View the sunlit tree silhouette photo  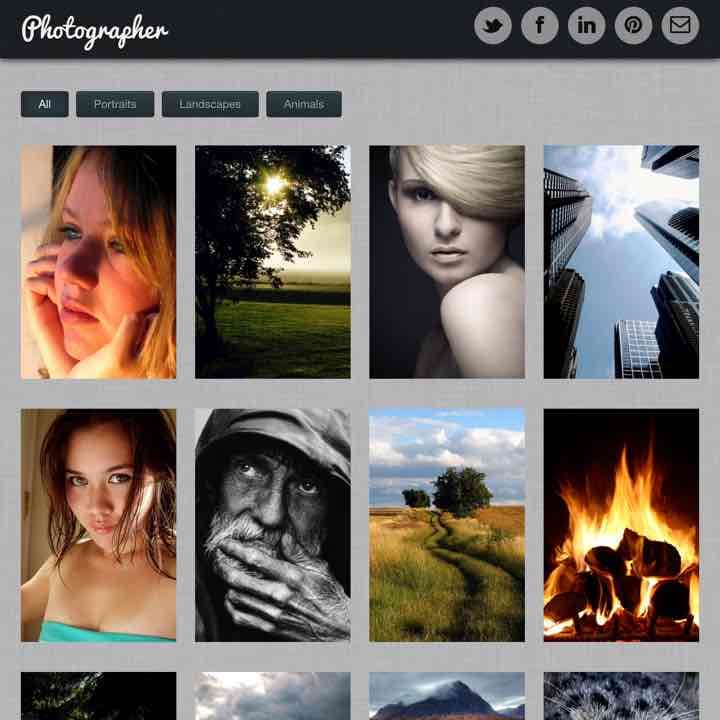[272, 262]
